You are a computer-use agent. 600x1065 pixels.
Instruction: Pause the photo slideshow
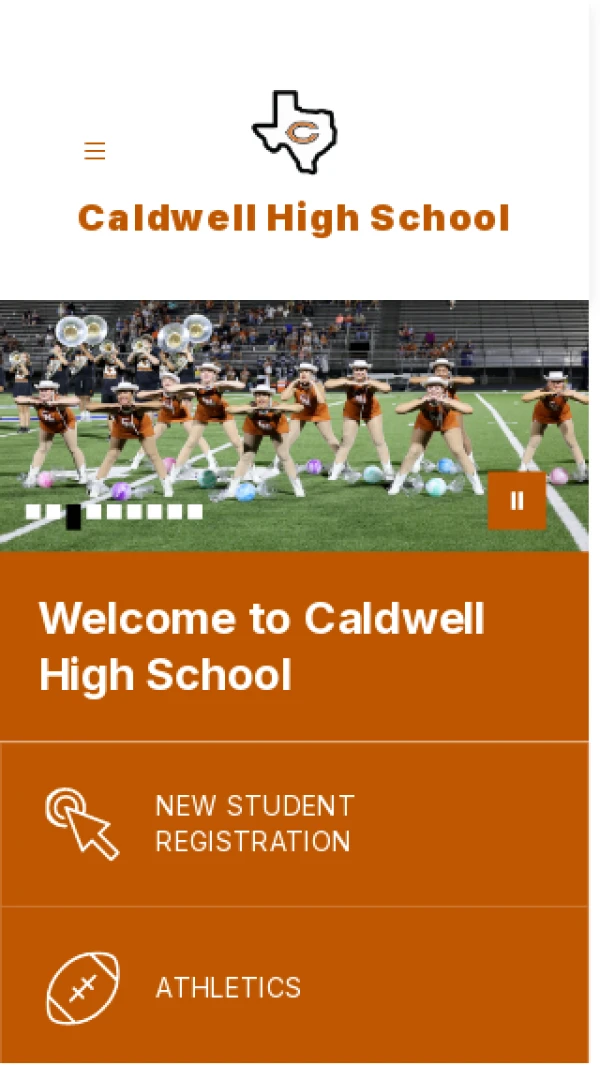[517, 501]
